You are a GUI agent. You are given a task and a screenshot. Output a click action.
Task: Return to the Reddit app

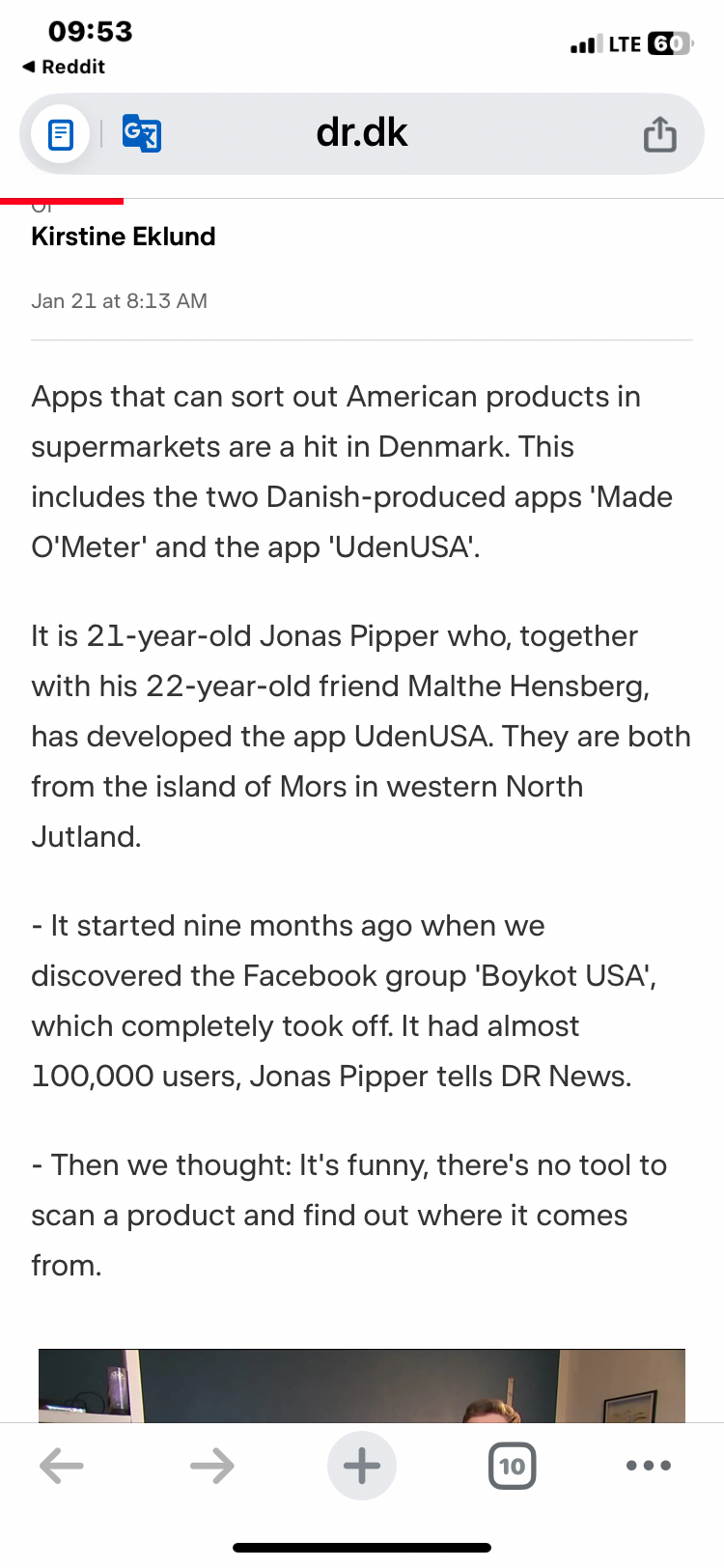pos(64,67)
